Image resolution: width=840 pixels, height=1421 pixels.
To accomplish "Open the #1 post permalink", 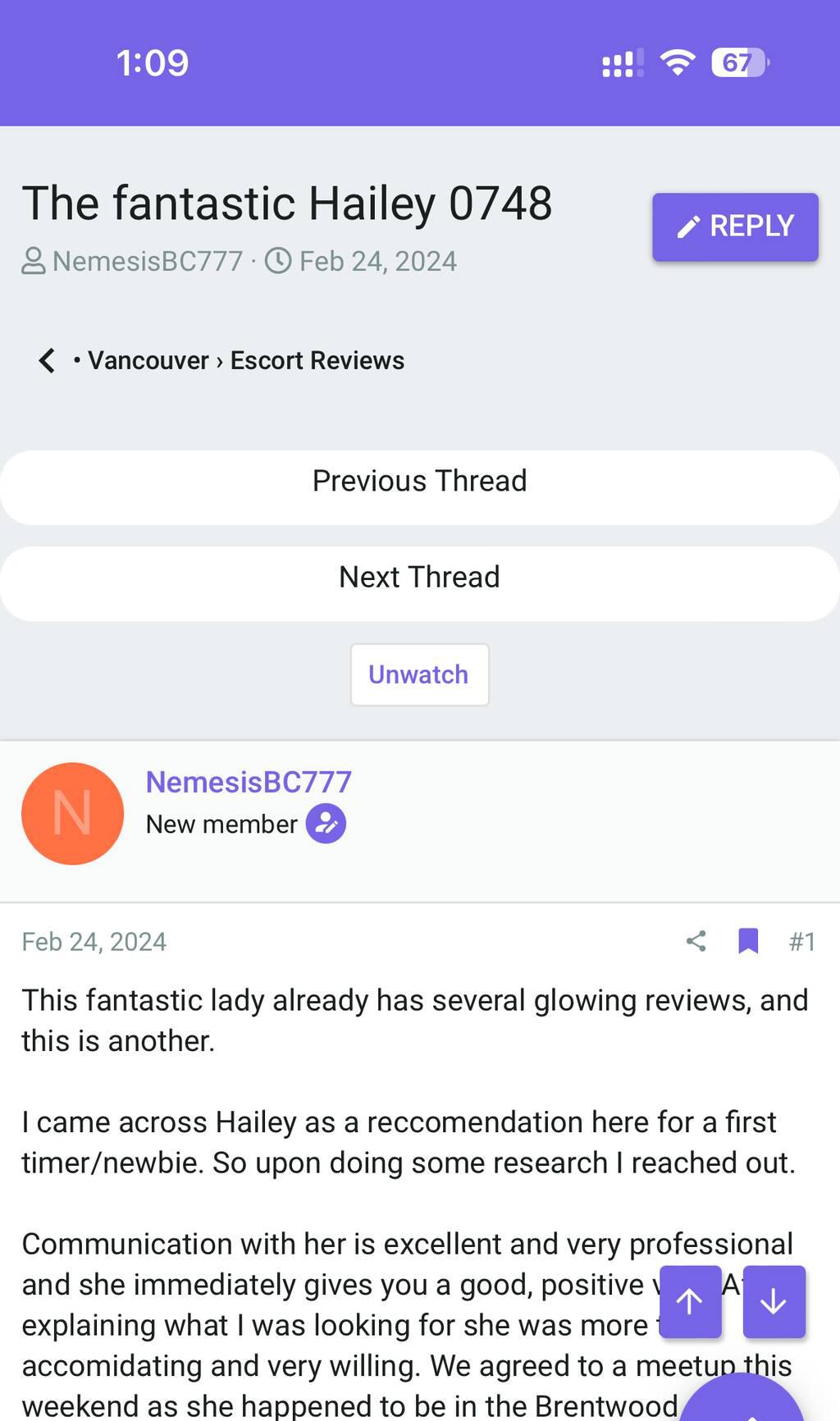I will (801, 941).
